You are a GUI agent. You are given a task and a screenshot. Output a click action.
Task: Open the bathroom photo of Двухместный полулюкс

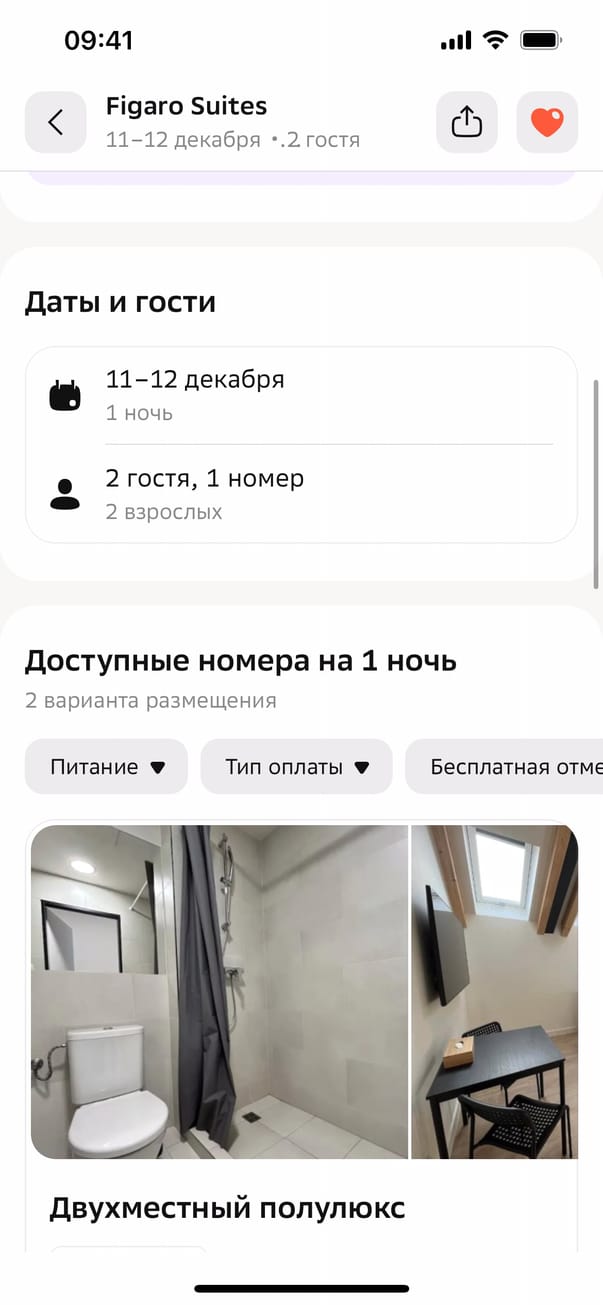pos(219,991)
